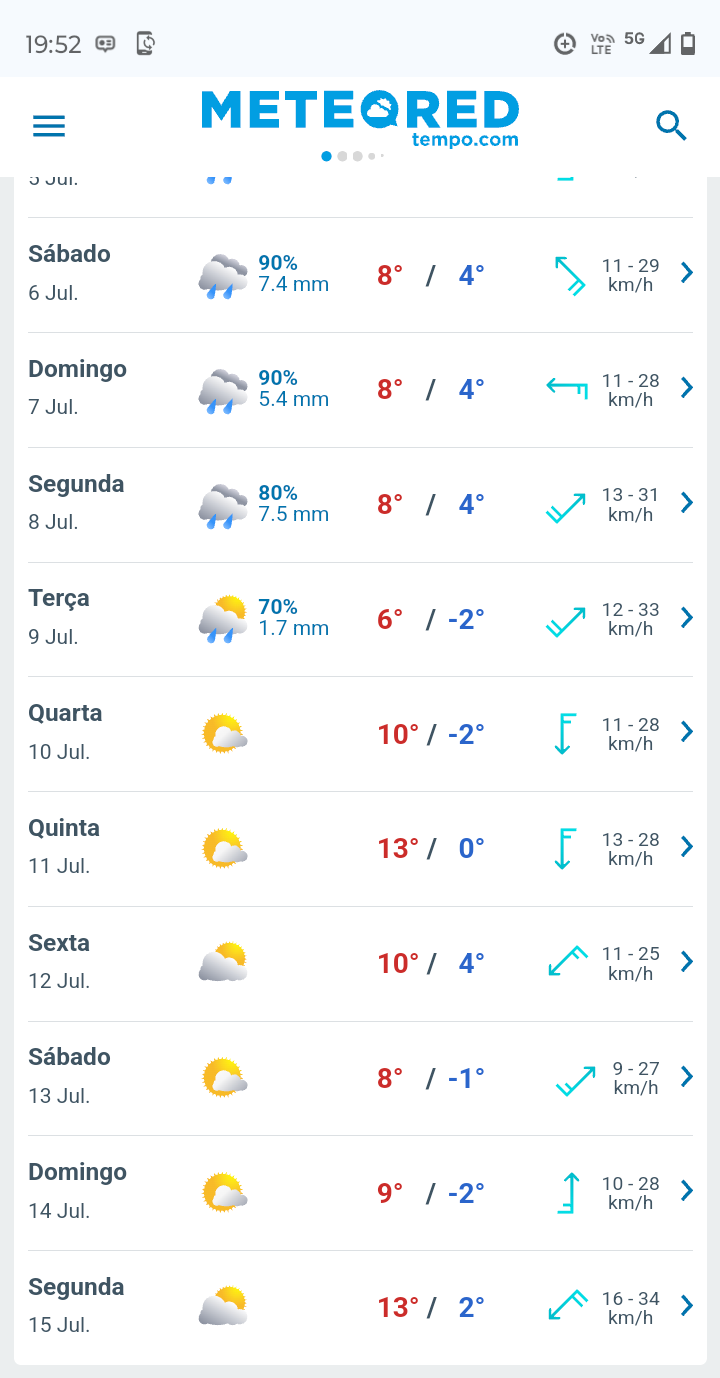Open Quarta 10 Jul. forecast row
This screenshot has height=1378, width=720.
tap(360, 734)
